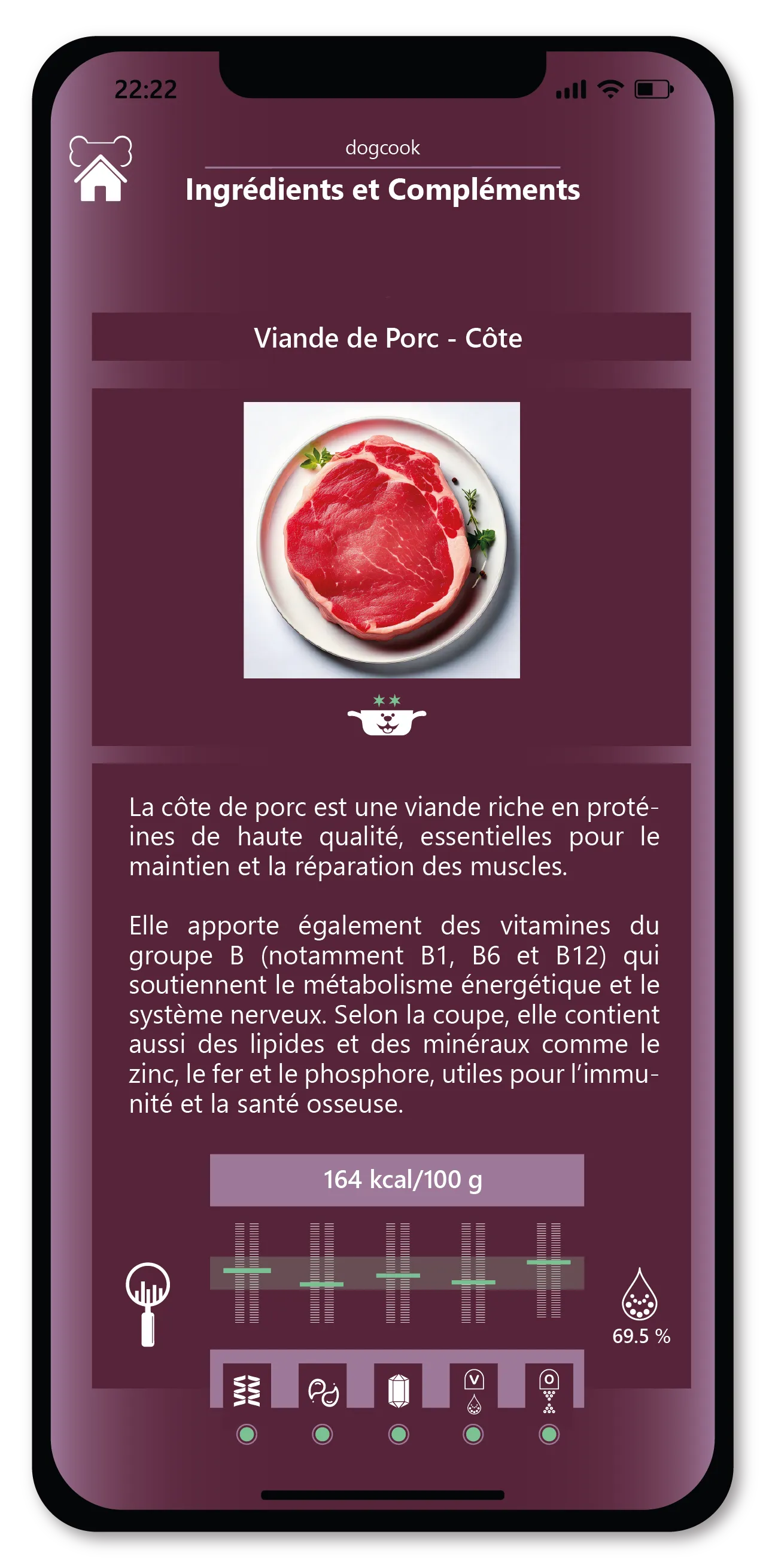Select the O capsule nutrient icon
This screenshot has width=766, height=1568.
549,1390
